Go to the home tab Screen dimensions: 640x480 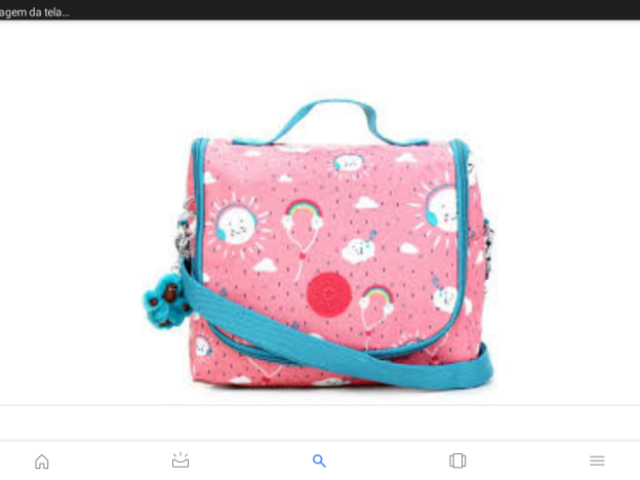42,461
